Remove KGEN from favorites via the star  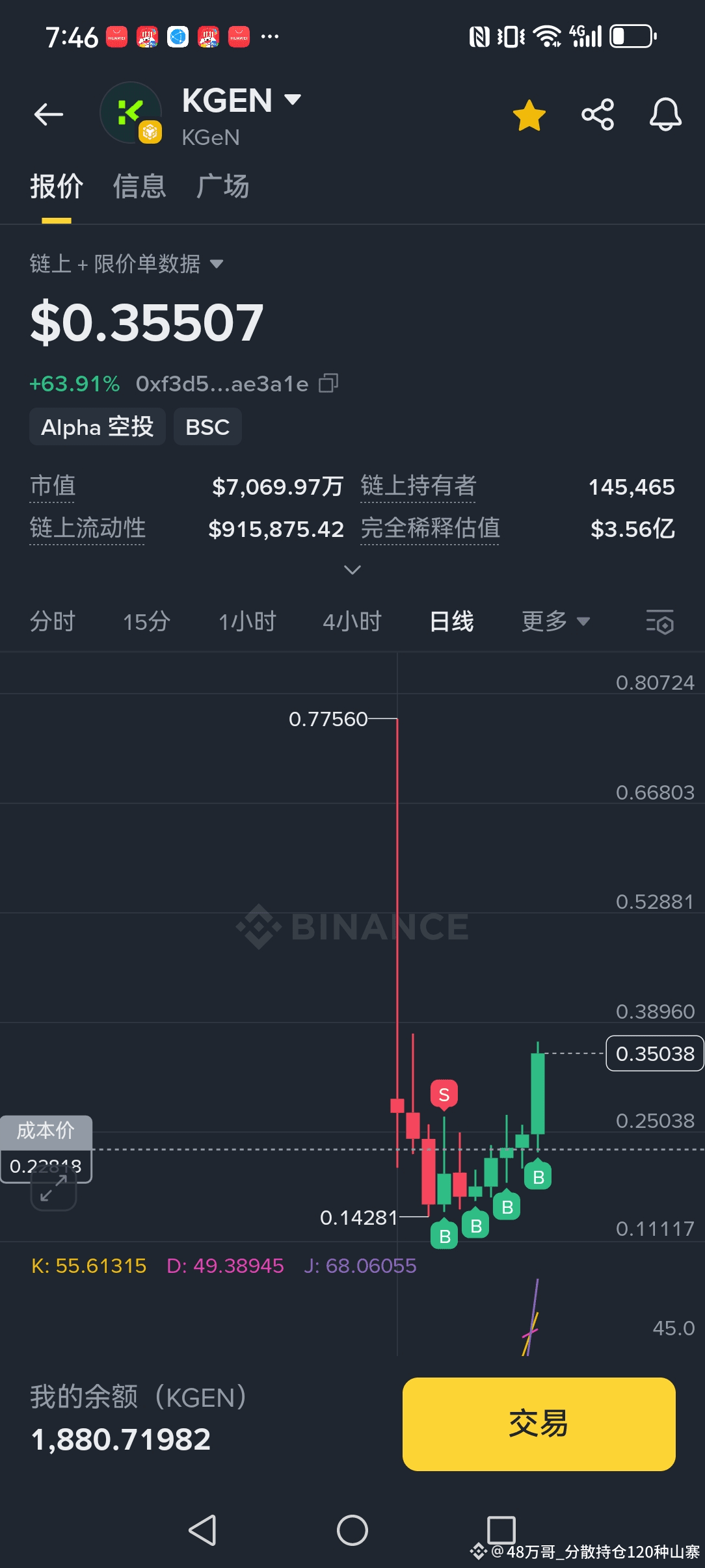[x=529, y=116]
